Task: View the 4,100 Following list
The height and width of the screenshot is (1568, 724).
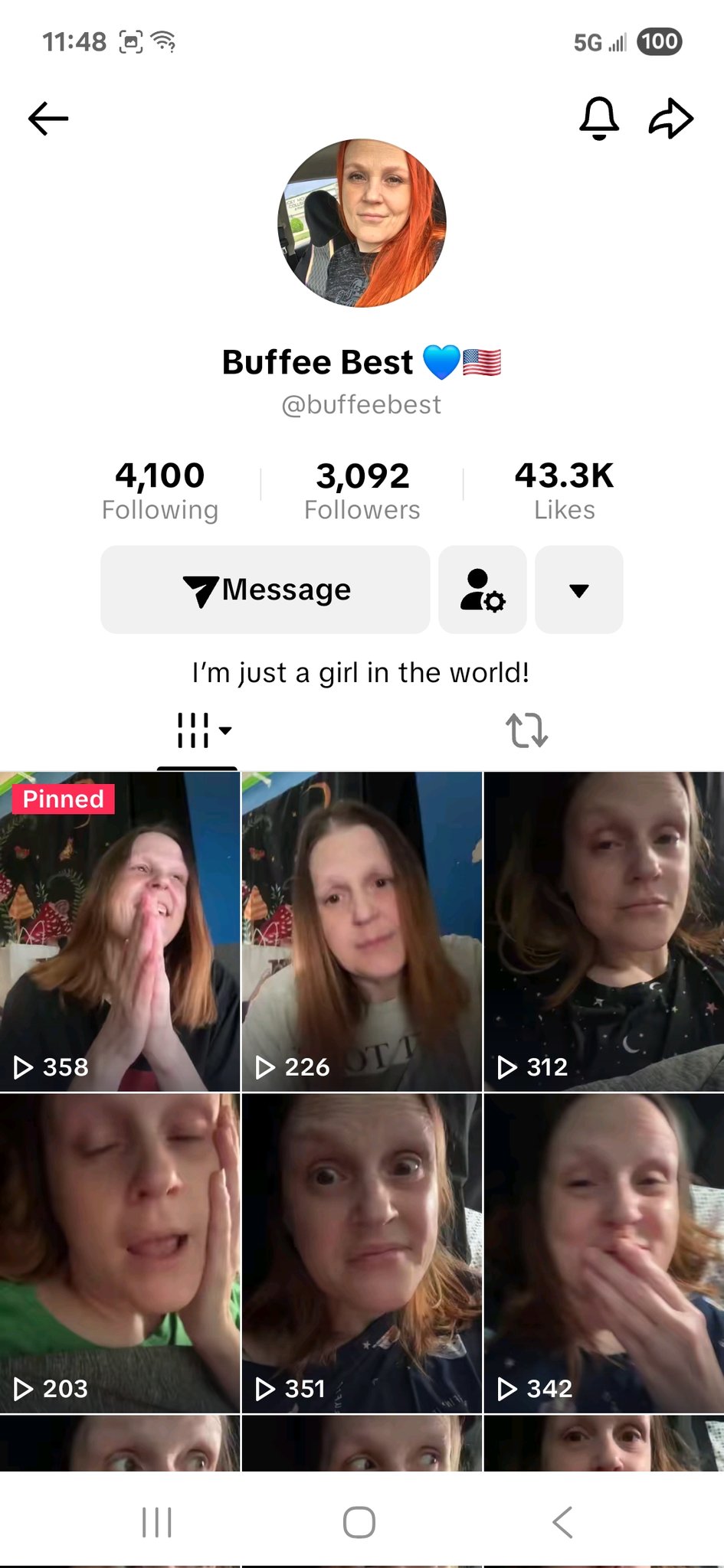Action: tap(160, 491)
